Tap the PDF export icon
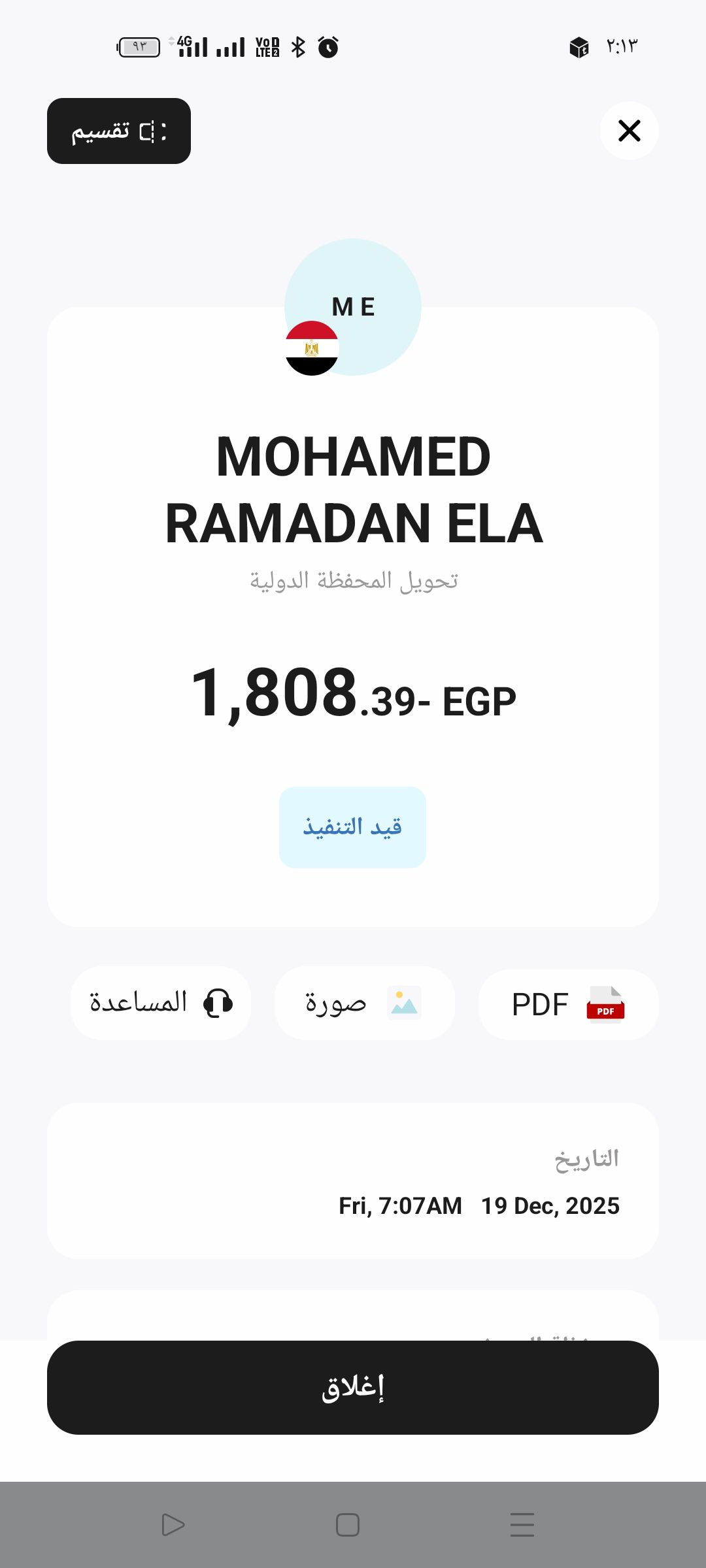The image size is (706, 1568). click(605, 1004)
